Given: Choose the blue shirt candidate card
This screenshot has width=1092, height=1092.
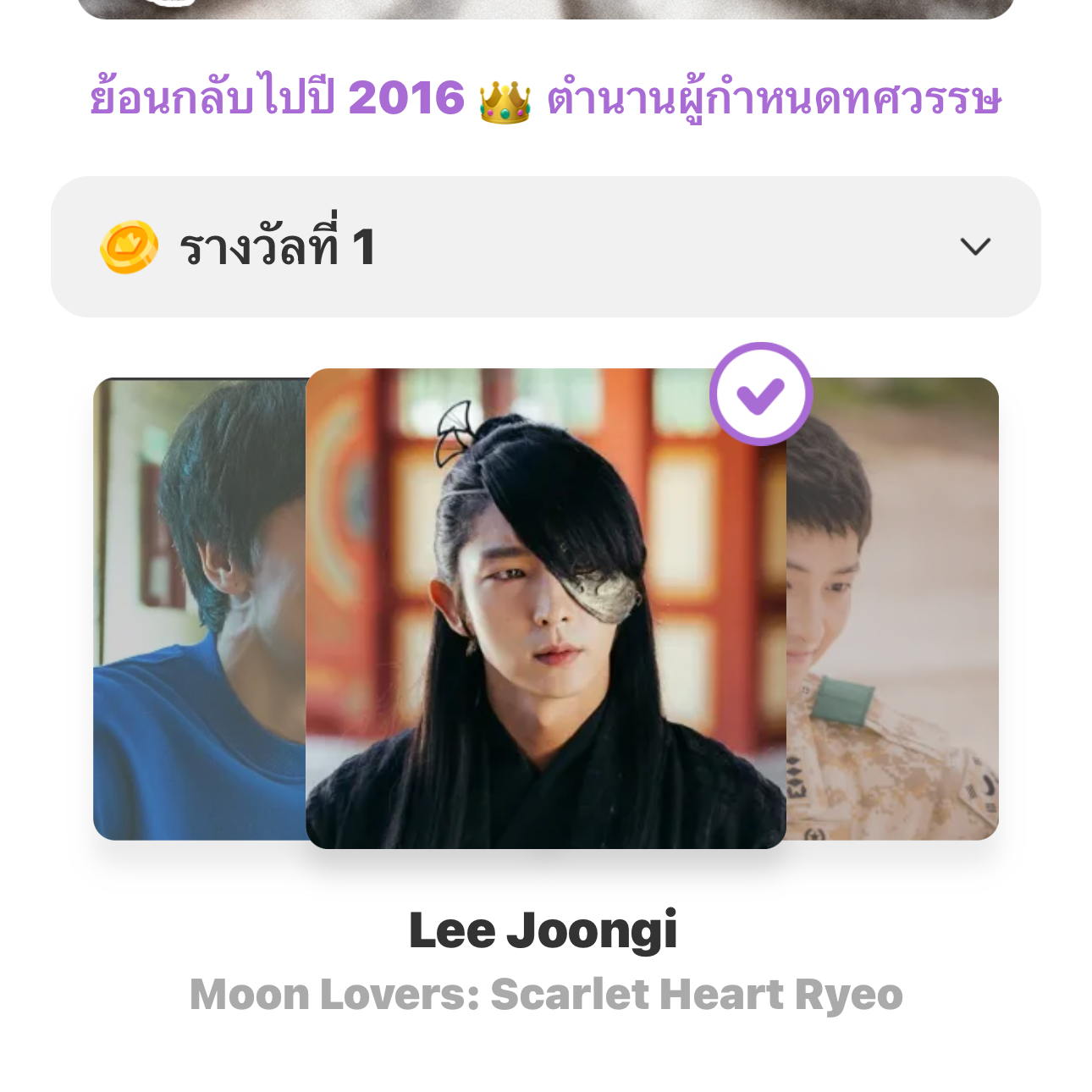Looking at the screenshot, I should pos(199,609).
